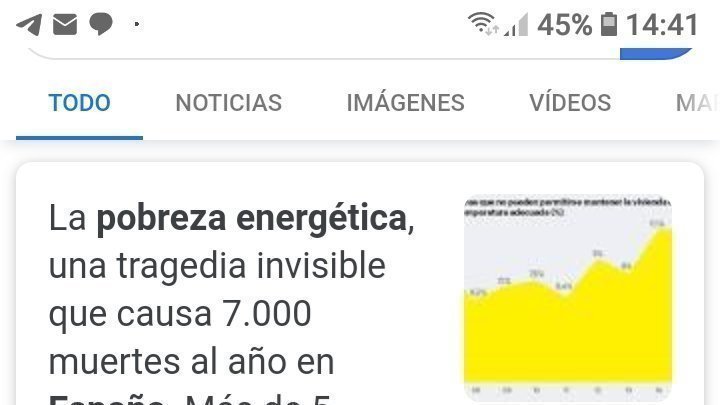
Task: Switch to the Noticias tab
Action: click(x=228, y=103)
